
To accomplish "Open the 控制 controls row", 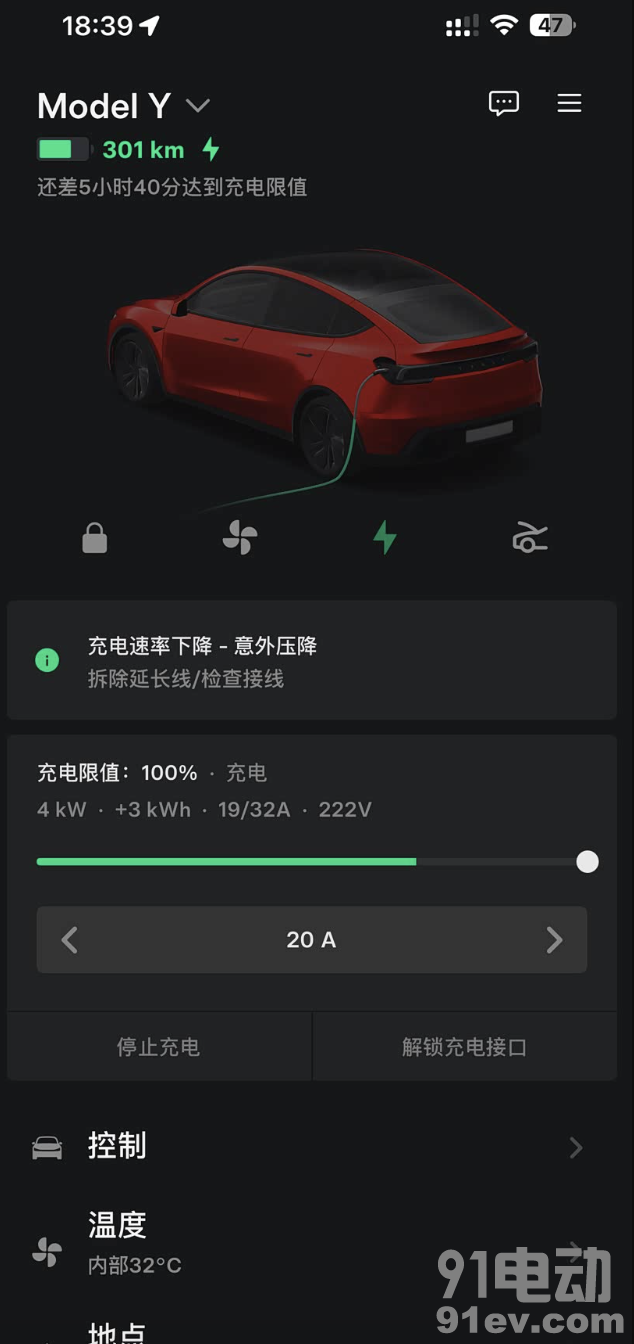I will (x=311, y=1146).
